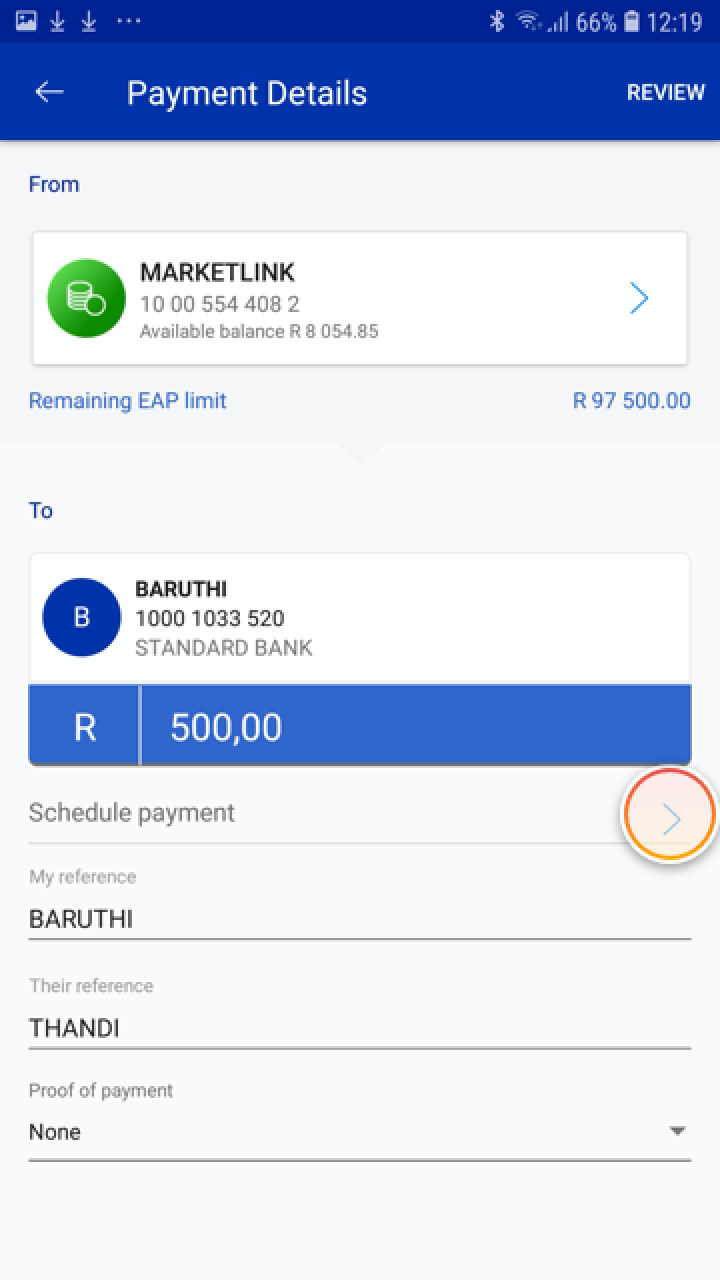Go back from Payment Details
Viewport: 720px width, 1280px height.
(49, 92)
